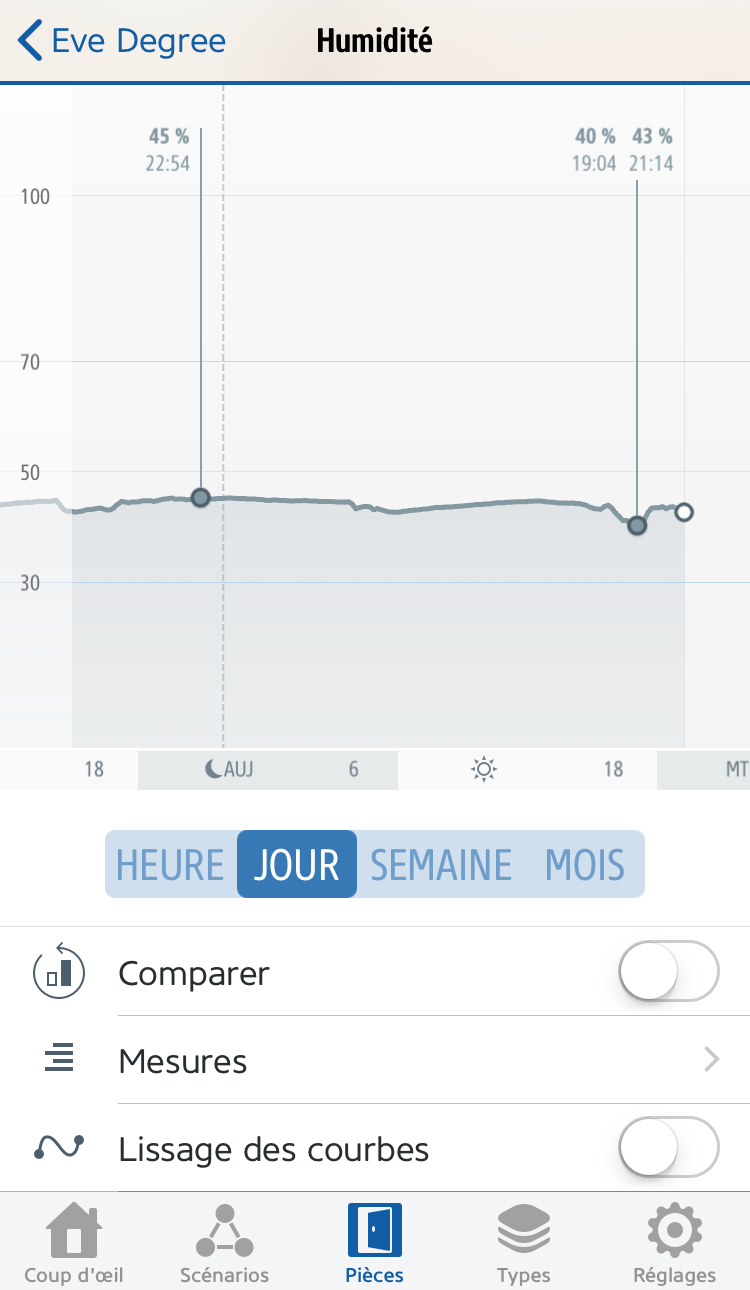Screen dimensions: 750x1290
Task: Enable the Comparer switch
Action: tap(668, 971)
